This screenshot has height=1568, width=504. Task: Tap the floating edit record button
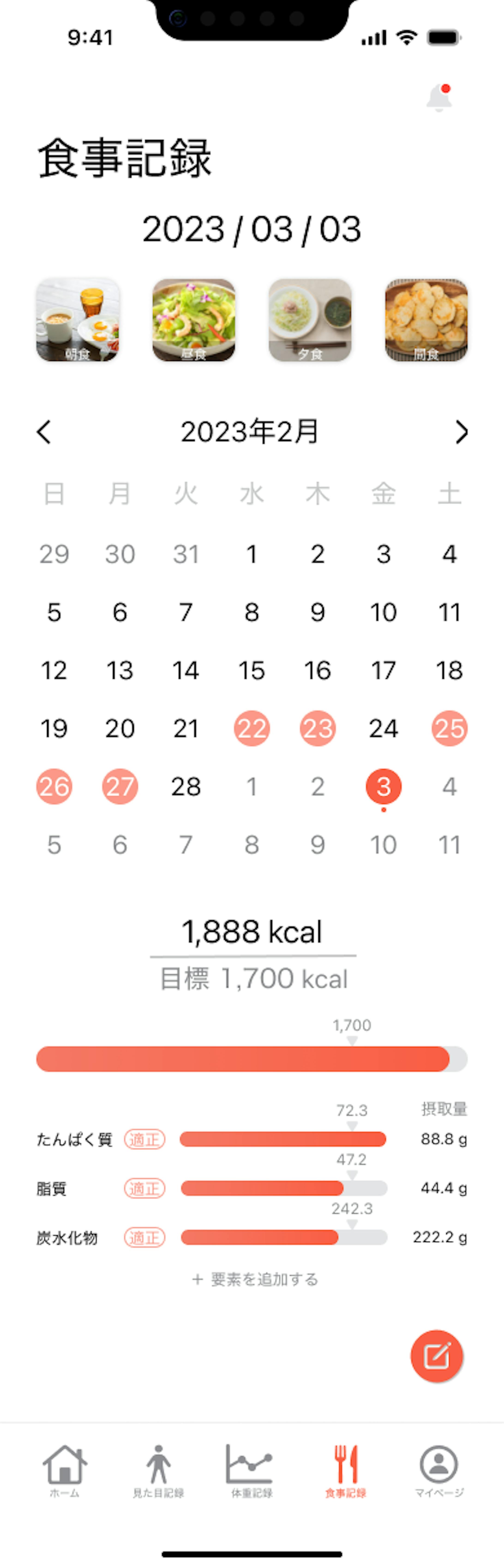click(x=436, y=1356)
